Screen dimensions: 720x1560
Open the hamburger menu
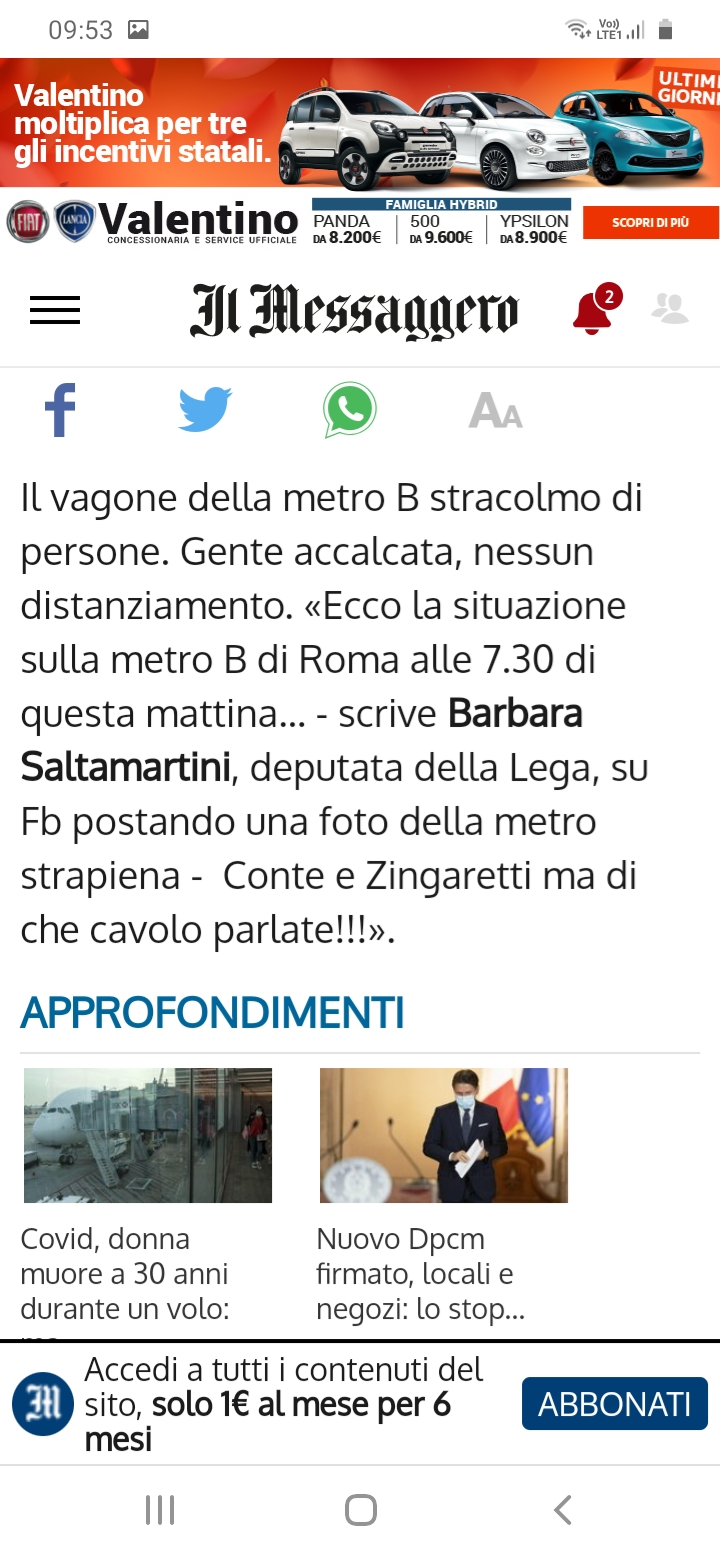55,311
